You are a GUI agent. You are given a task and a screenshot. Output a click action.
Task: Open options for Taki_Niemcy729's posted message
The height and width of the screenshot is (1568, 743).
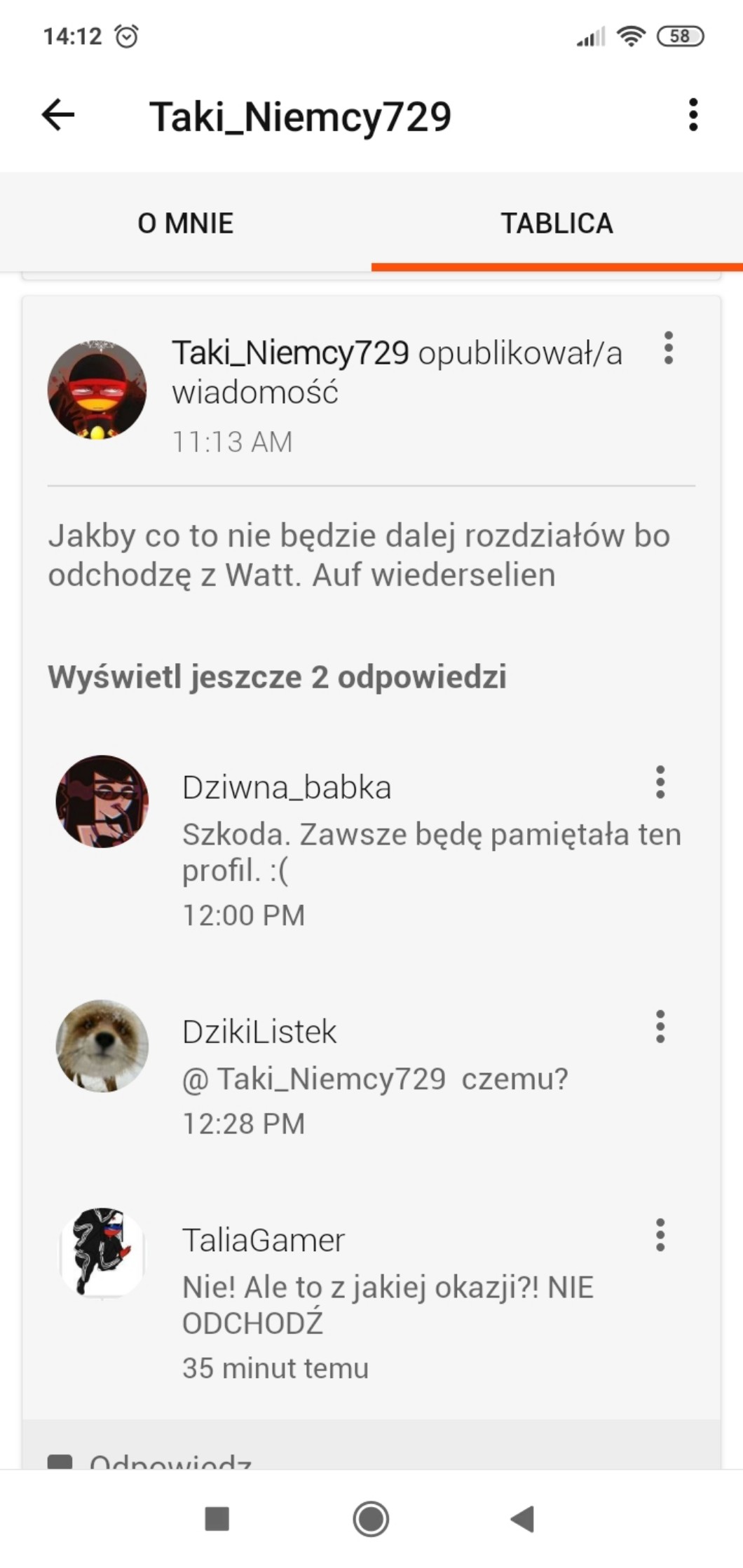coord(668,348)
